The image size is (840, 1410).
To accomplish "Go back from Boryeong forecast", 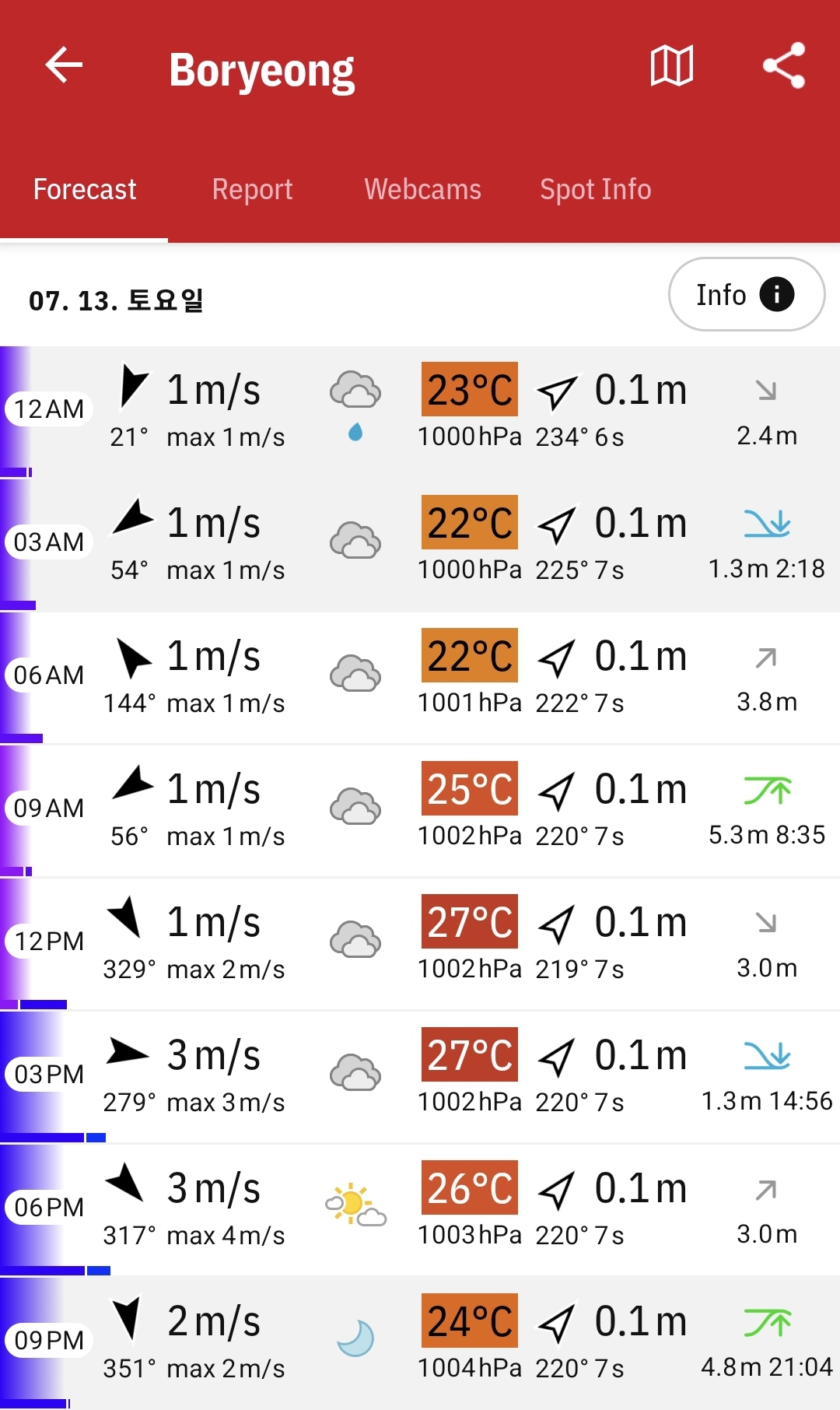I will [x=64, y=65].
